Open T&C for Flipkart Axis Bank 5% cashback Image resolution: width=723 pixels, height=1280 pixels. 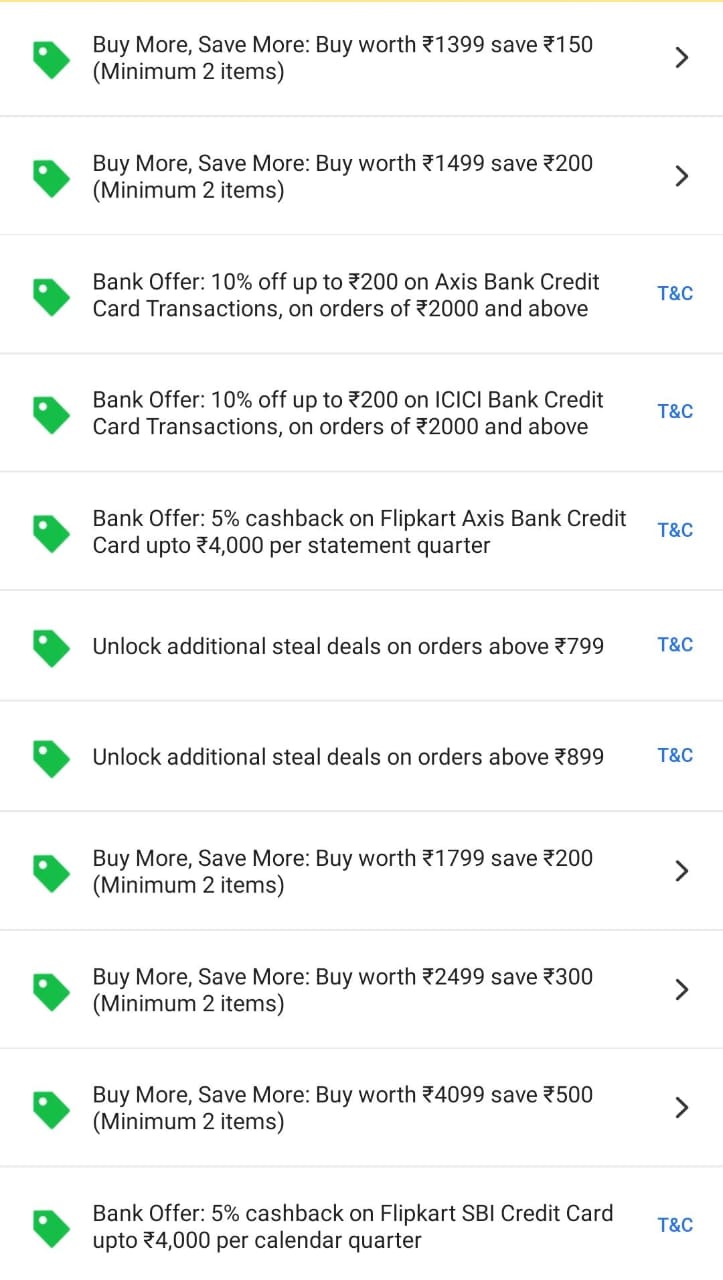pos(675,530)
